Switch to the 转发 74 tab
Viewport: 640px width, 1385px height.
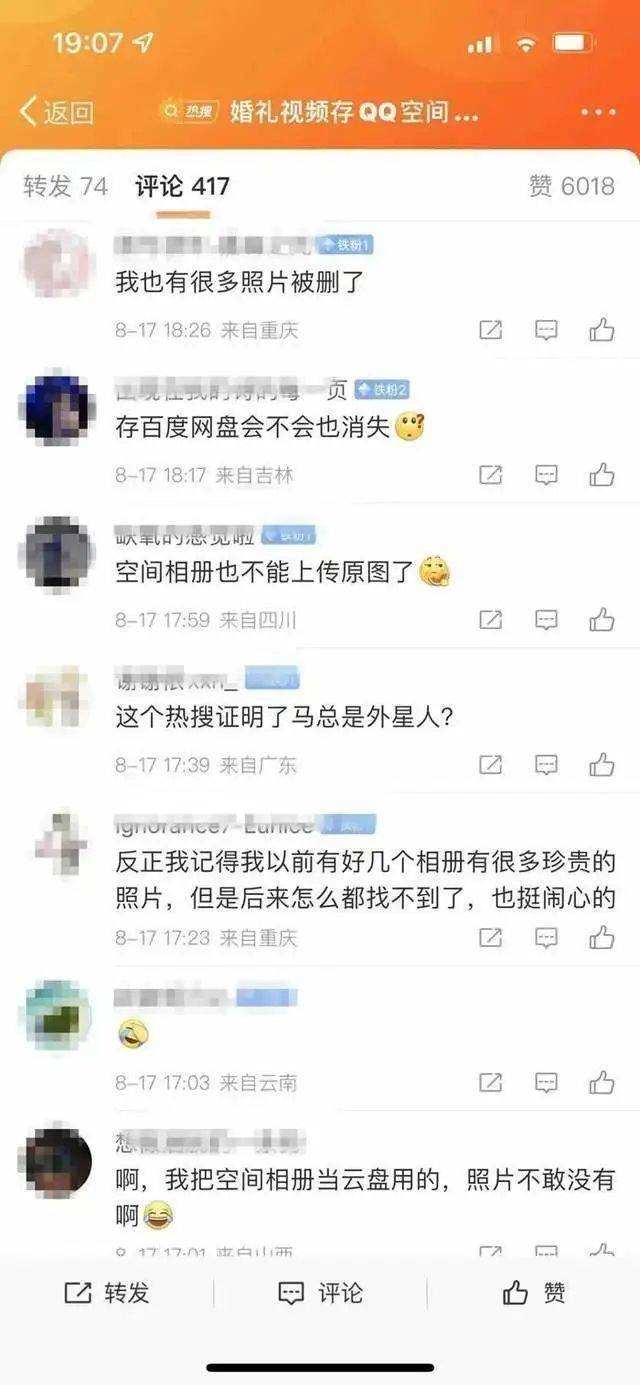point(65,186)
